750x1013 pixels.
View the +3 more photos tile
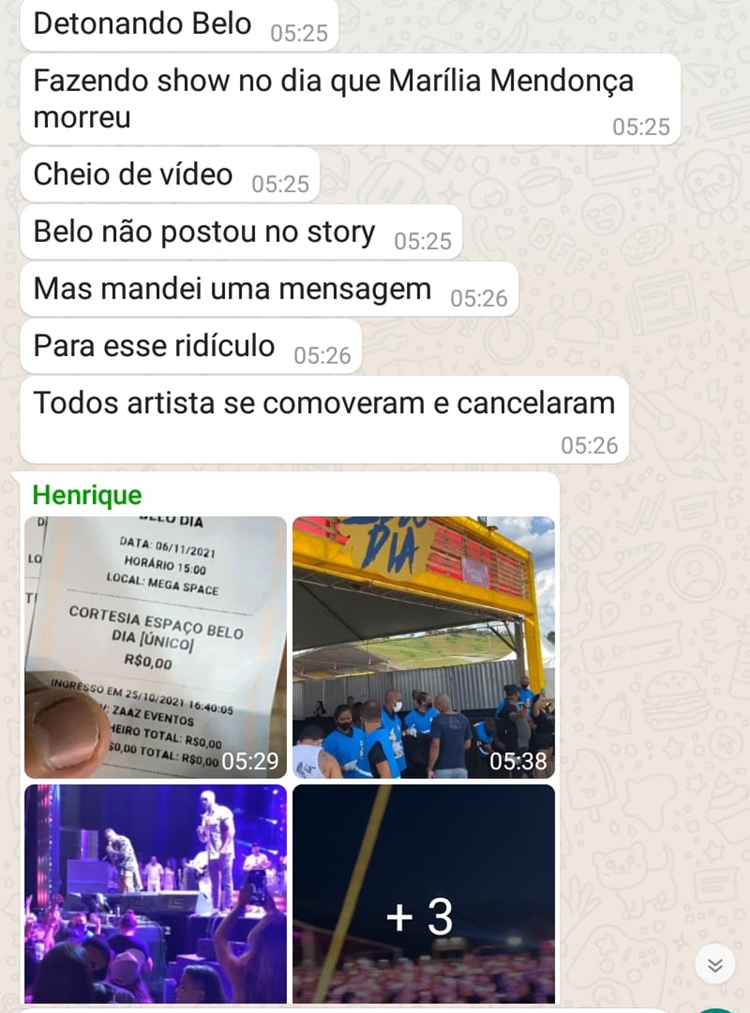pos(423,893)
